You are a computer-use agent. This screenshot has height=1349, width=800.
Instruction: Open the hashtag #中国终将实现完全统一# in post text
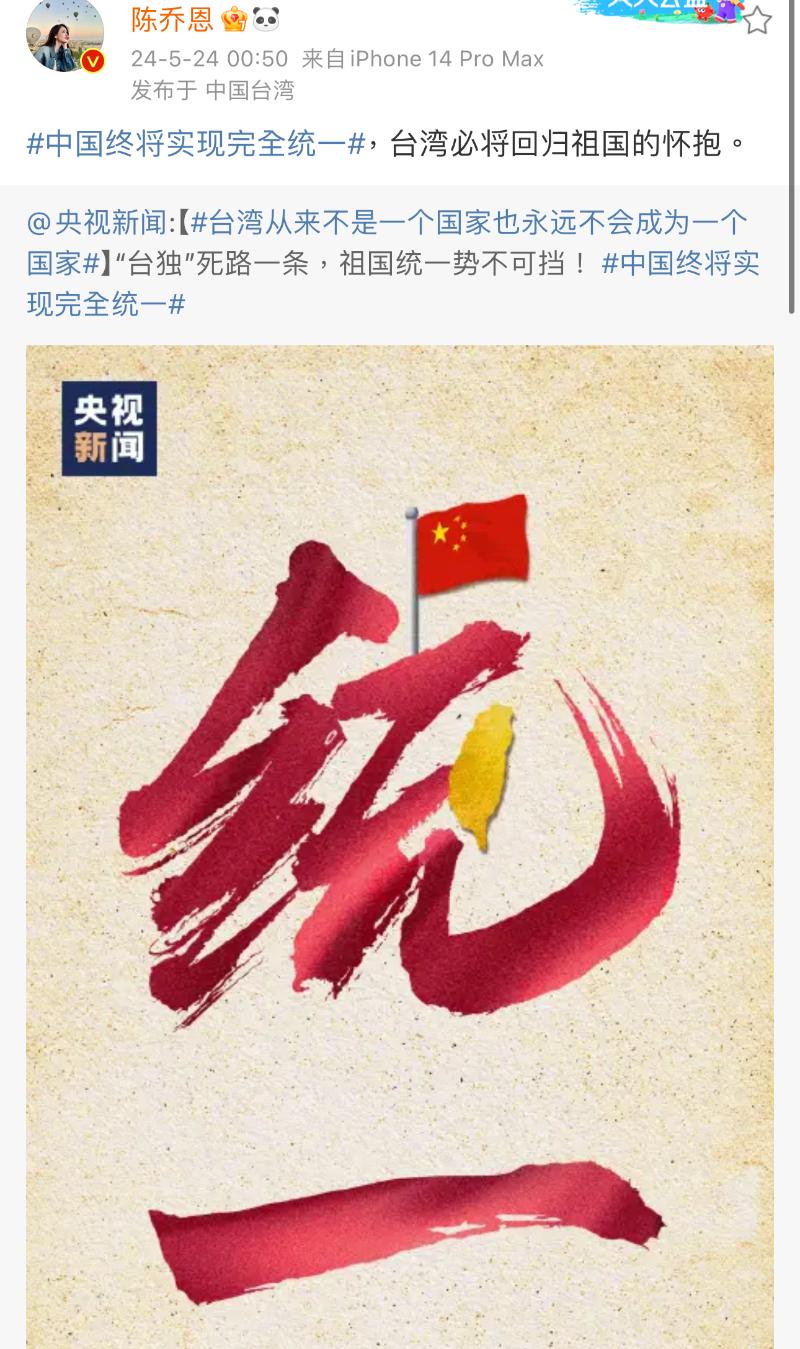[x=196, y=143]
